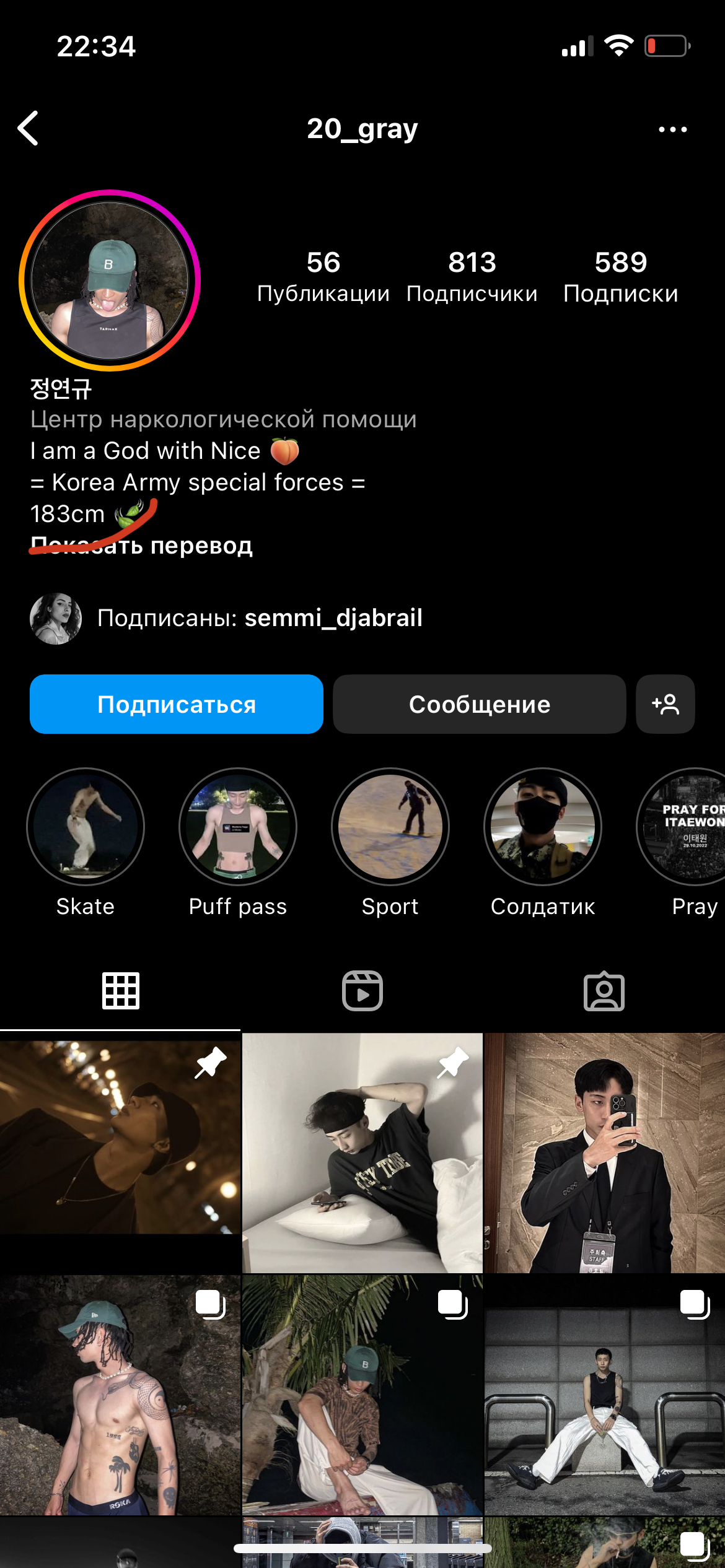
Task: Switch to the Reels tab
Action: [x=362, y=991]
